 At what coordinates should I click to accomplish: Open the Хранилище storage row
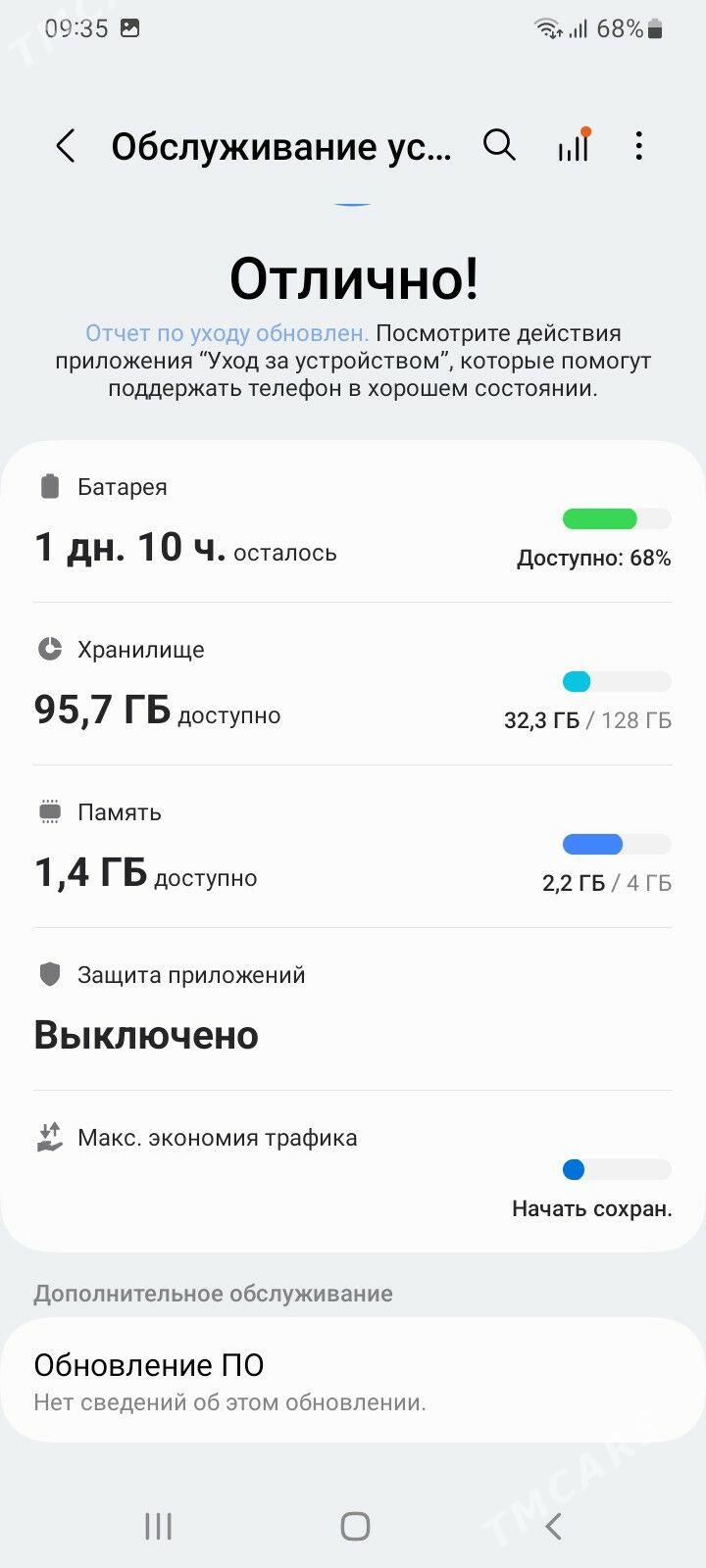[x=352, y=686]
